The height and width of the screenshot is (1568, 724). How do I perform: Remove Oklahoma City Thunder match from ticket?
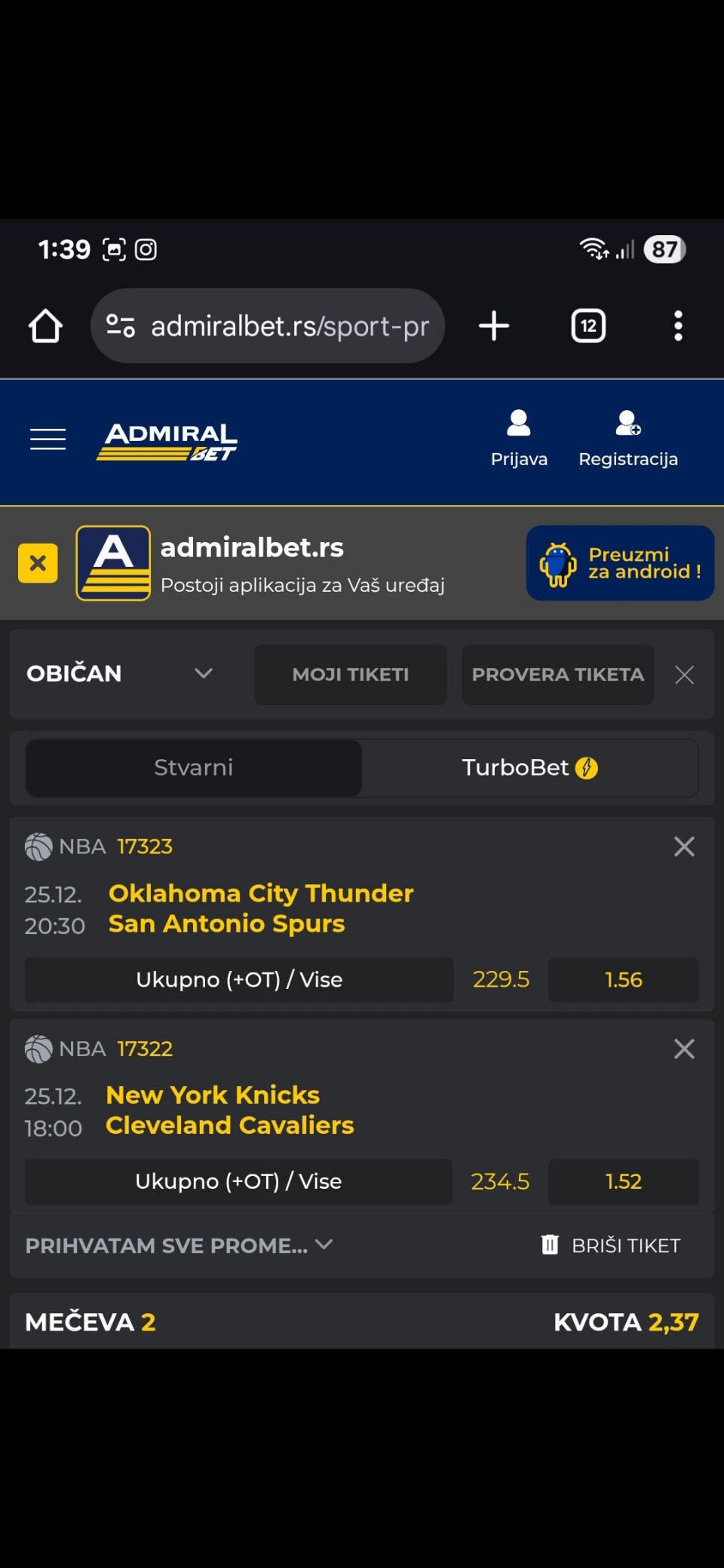(684, 847)
